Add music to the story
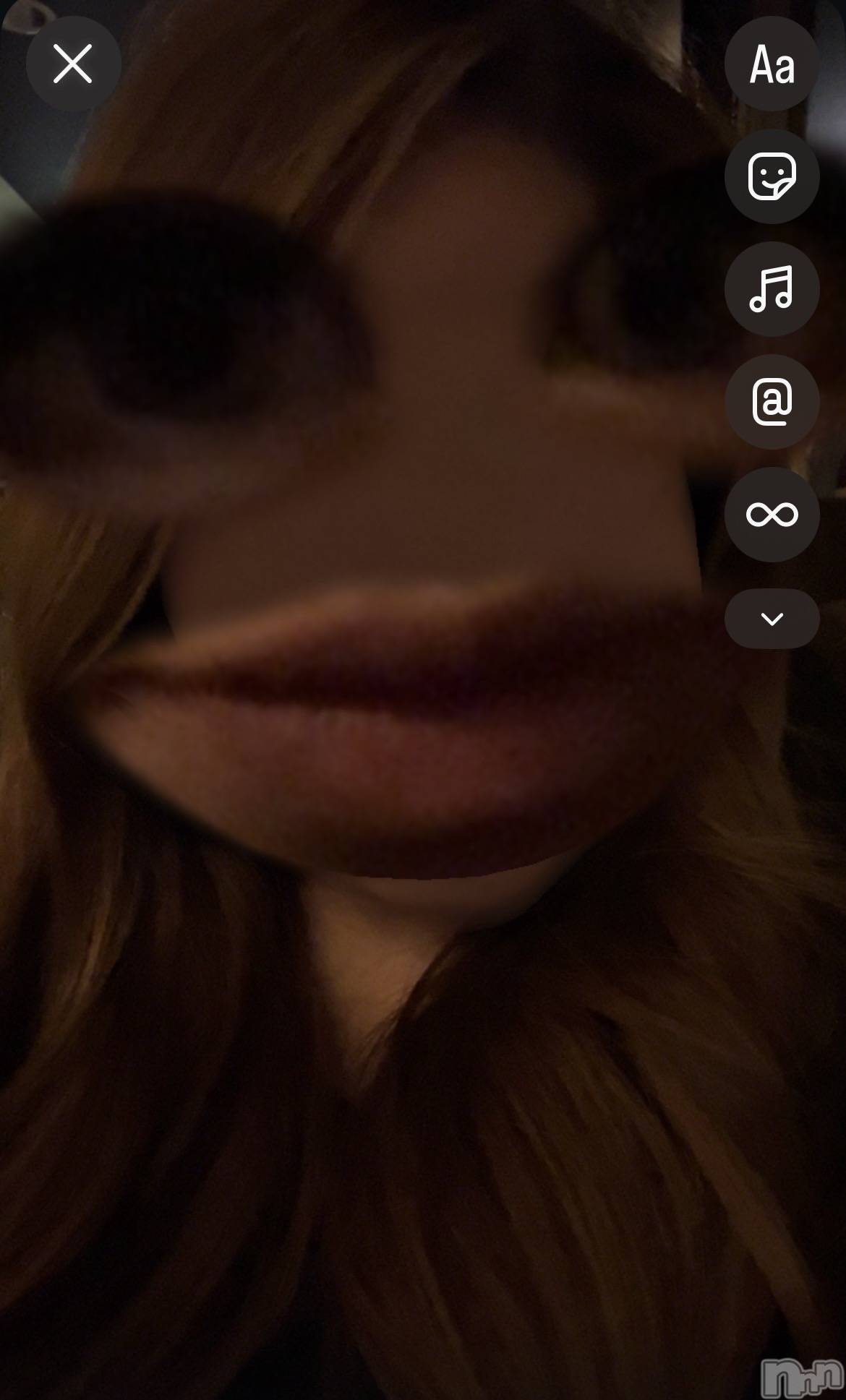Image resolution: width=846 pixels, height=1400 pixels. pos(772,289)
